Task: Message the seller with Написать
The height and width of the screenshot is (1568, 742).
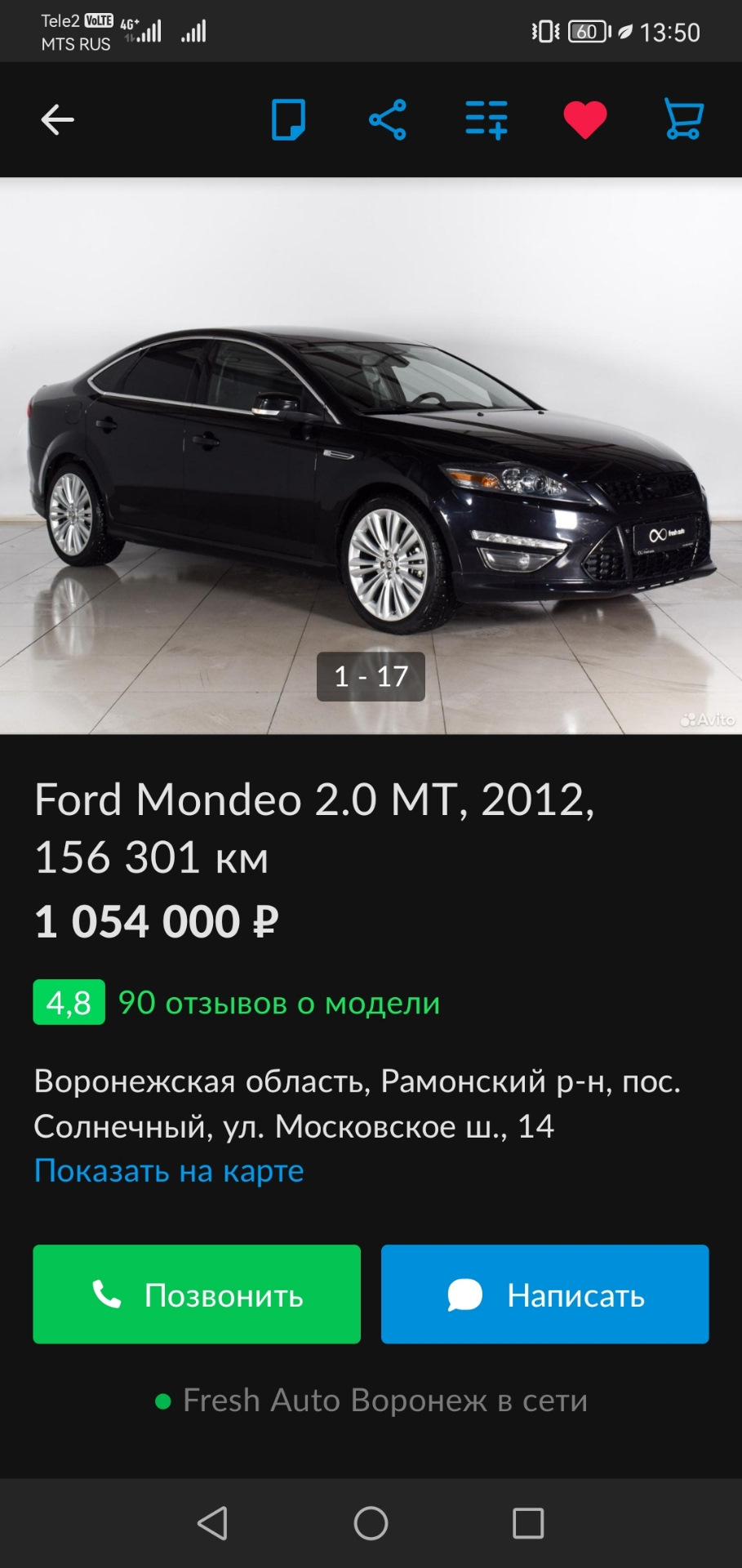Action: (544, 1294)
